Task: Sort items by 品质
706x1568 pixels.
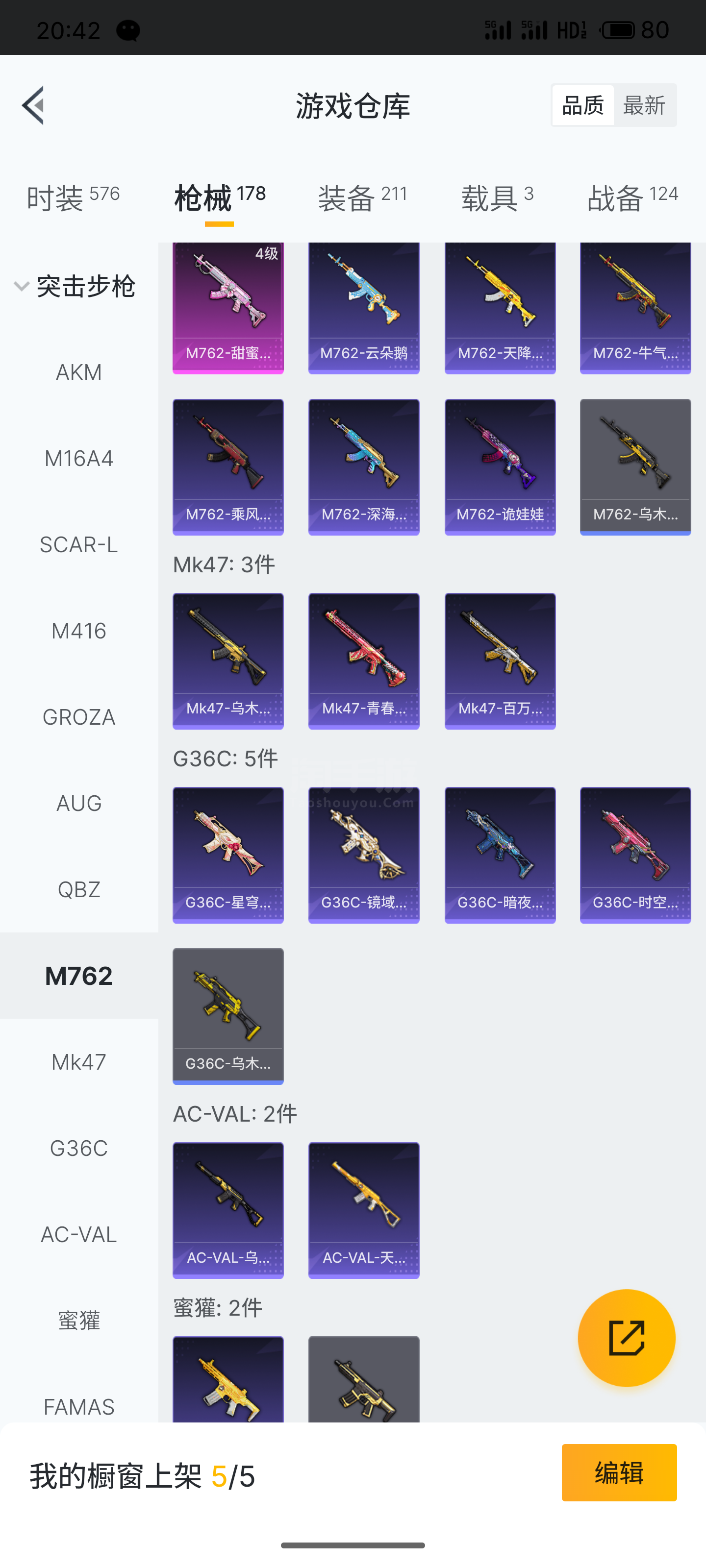Action: [583, 105]
